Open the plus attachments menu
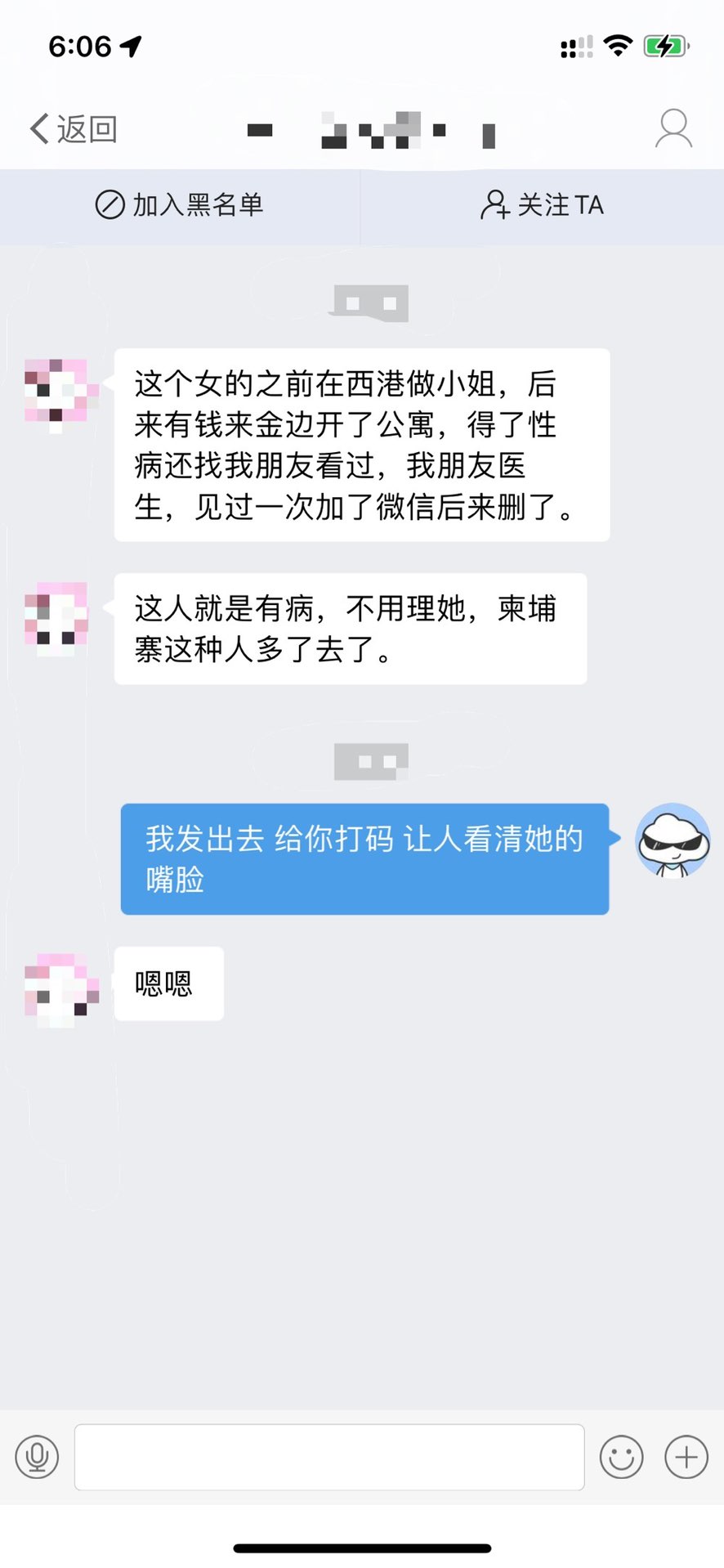 pyautogui.click(x=686, y=1457)
